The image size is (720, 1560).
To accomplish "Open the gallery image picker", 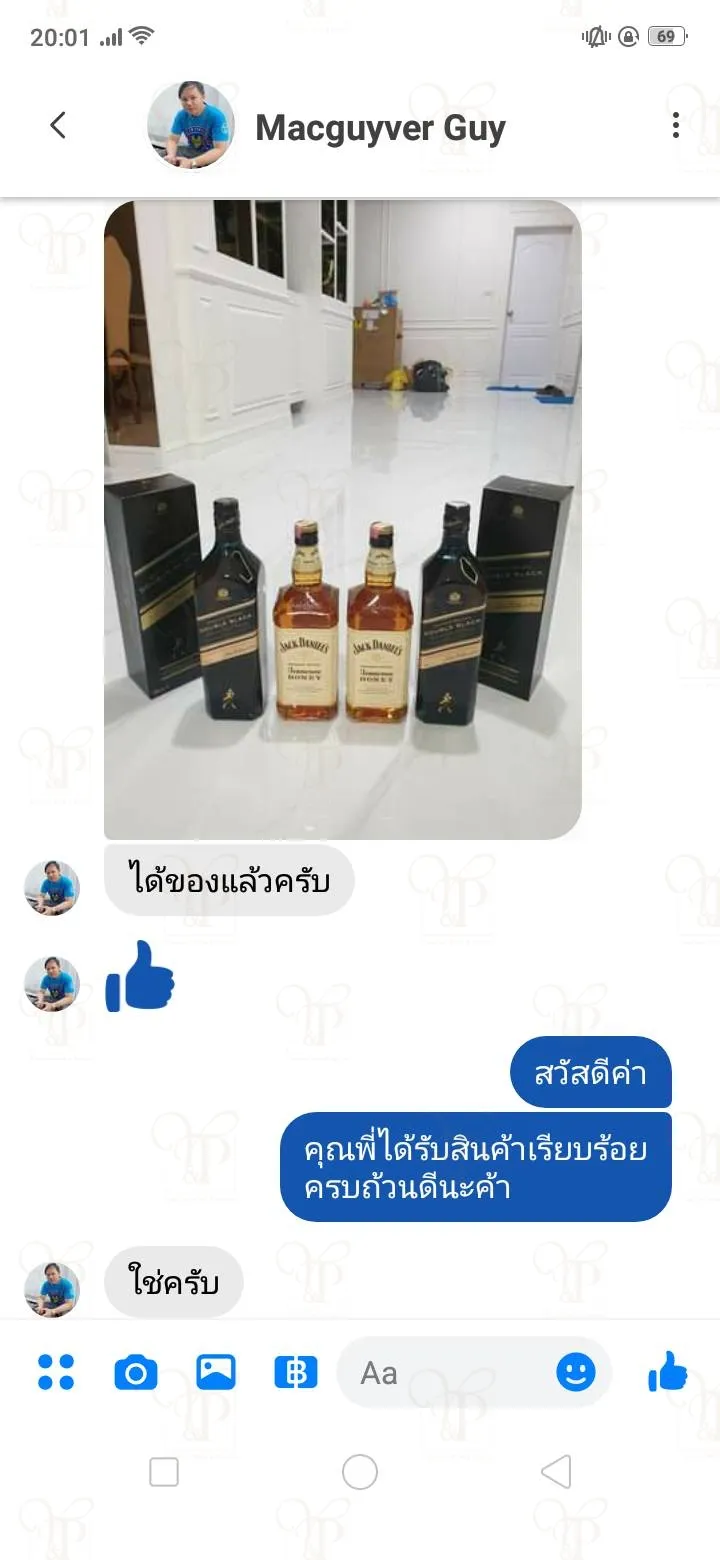I will (216, 1372).
